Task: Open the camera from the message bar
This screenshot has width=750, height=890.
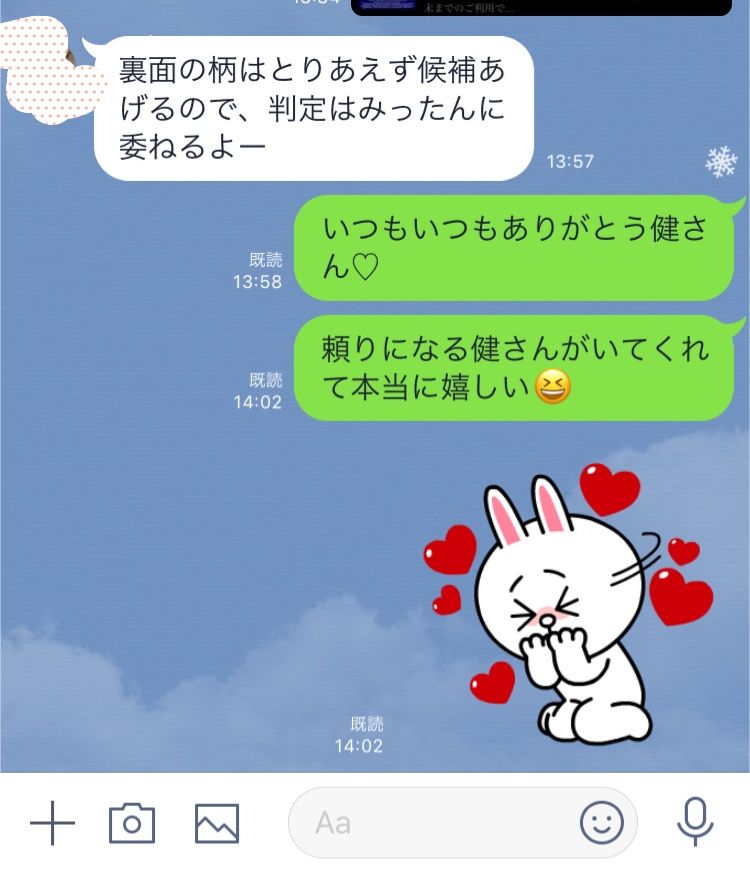Action: coord(130,823)
